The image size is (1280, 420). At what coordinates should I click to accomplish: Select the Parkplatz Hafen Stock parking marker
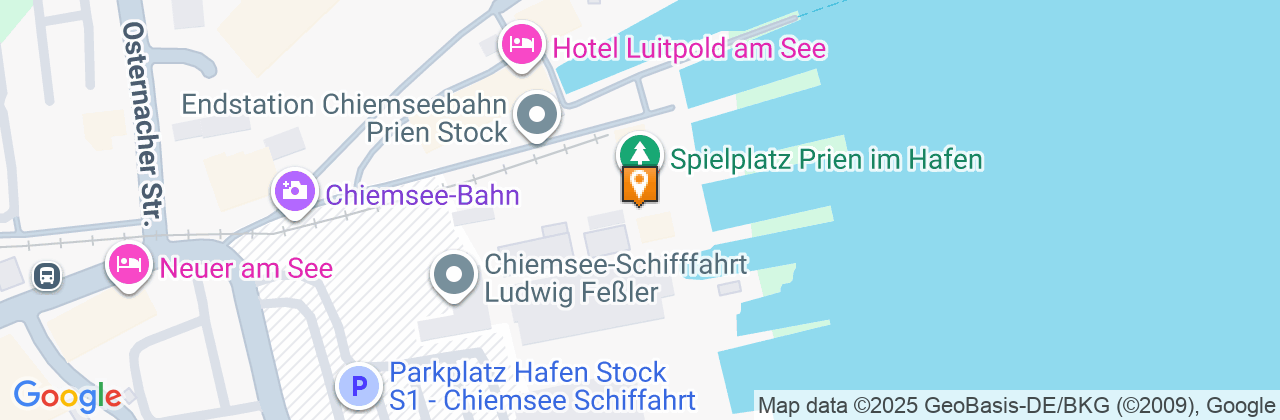359,385
